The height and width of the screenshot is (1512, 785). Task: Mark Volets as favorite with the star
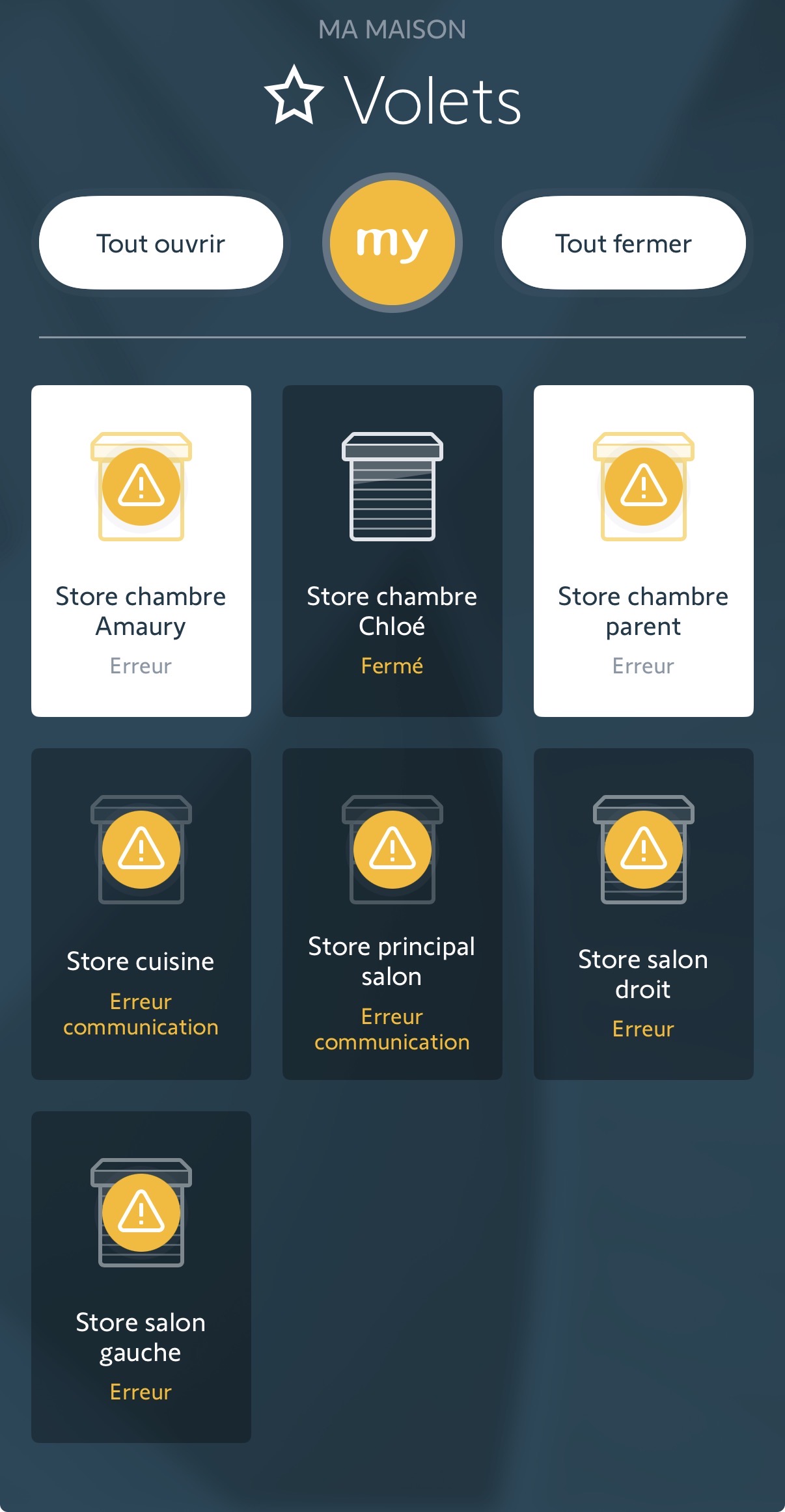294,96
